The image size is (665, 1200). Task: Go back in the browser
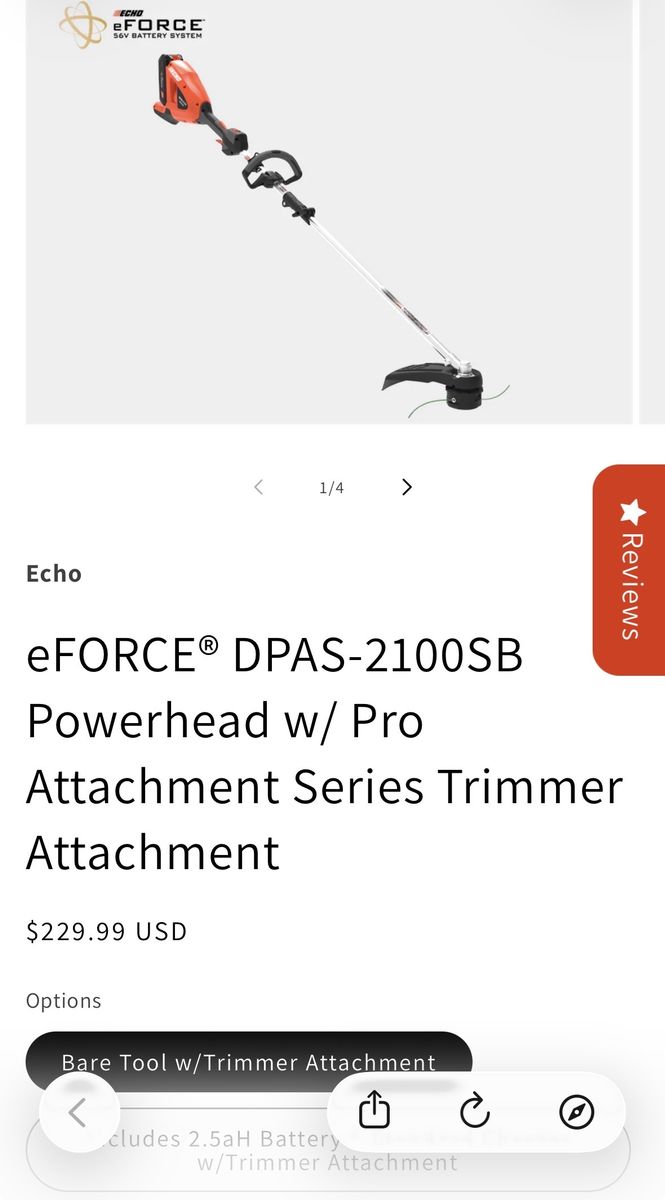(78, 1111)
